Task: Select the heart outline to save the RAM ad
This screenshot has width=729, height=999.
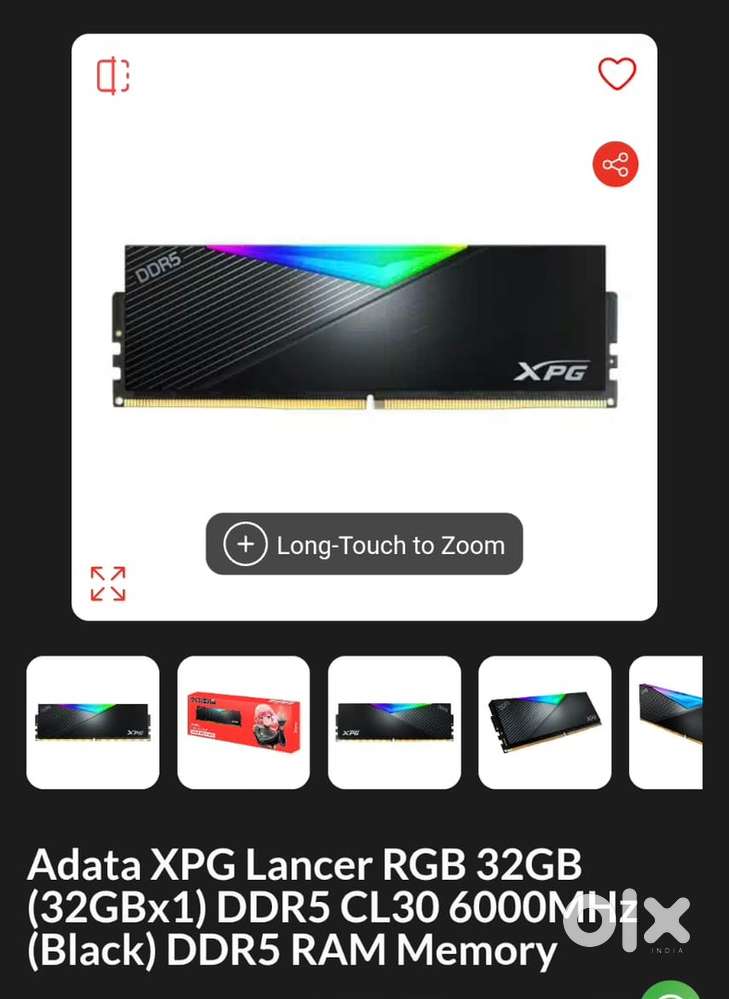Action: tap(617, 73)
